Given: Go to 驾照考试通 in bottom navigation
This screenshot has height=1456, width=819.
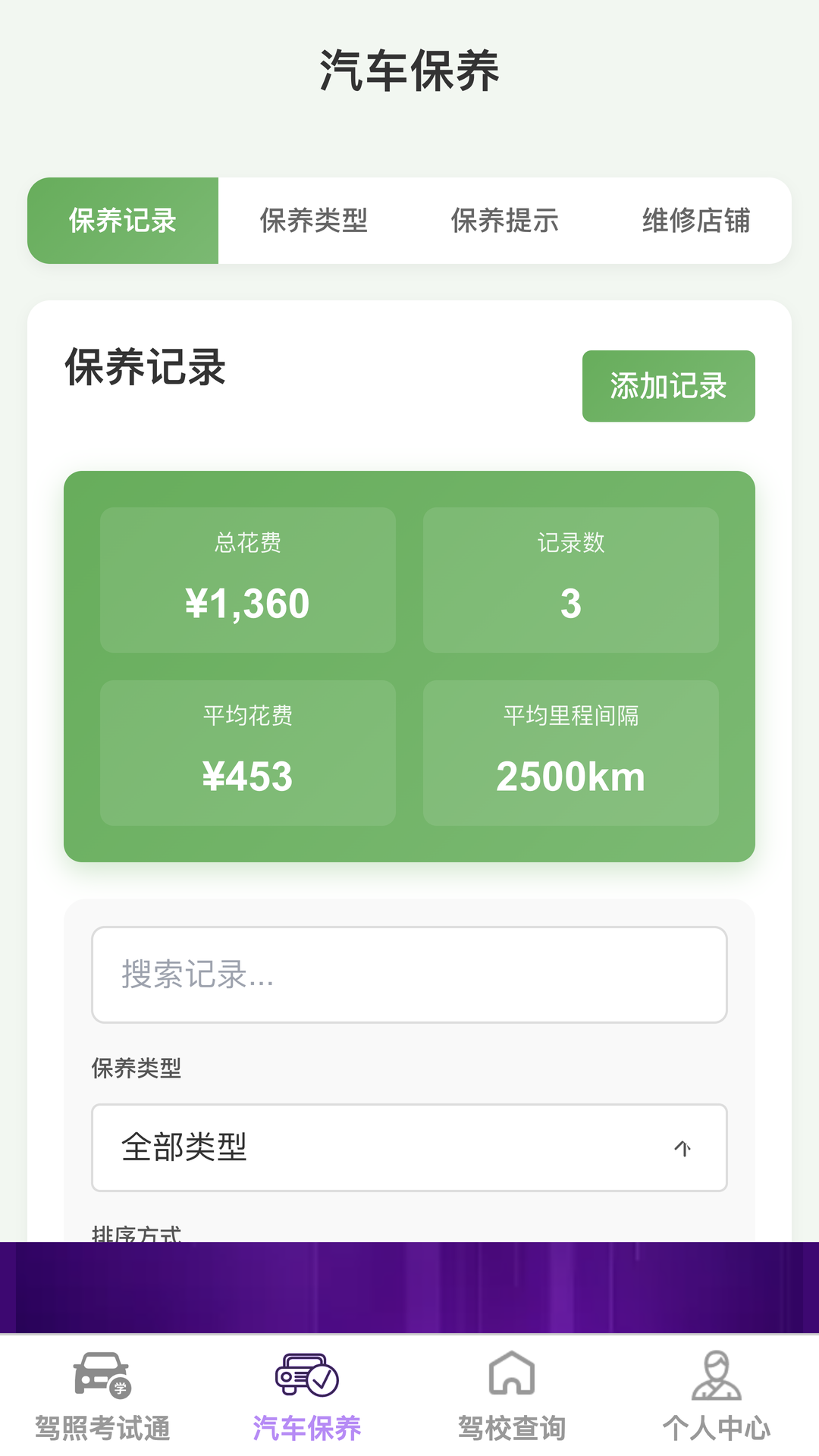Looking at the screenshot, I should (x=102, y=1397).
